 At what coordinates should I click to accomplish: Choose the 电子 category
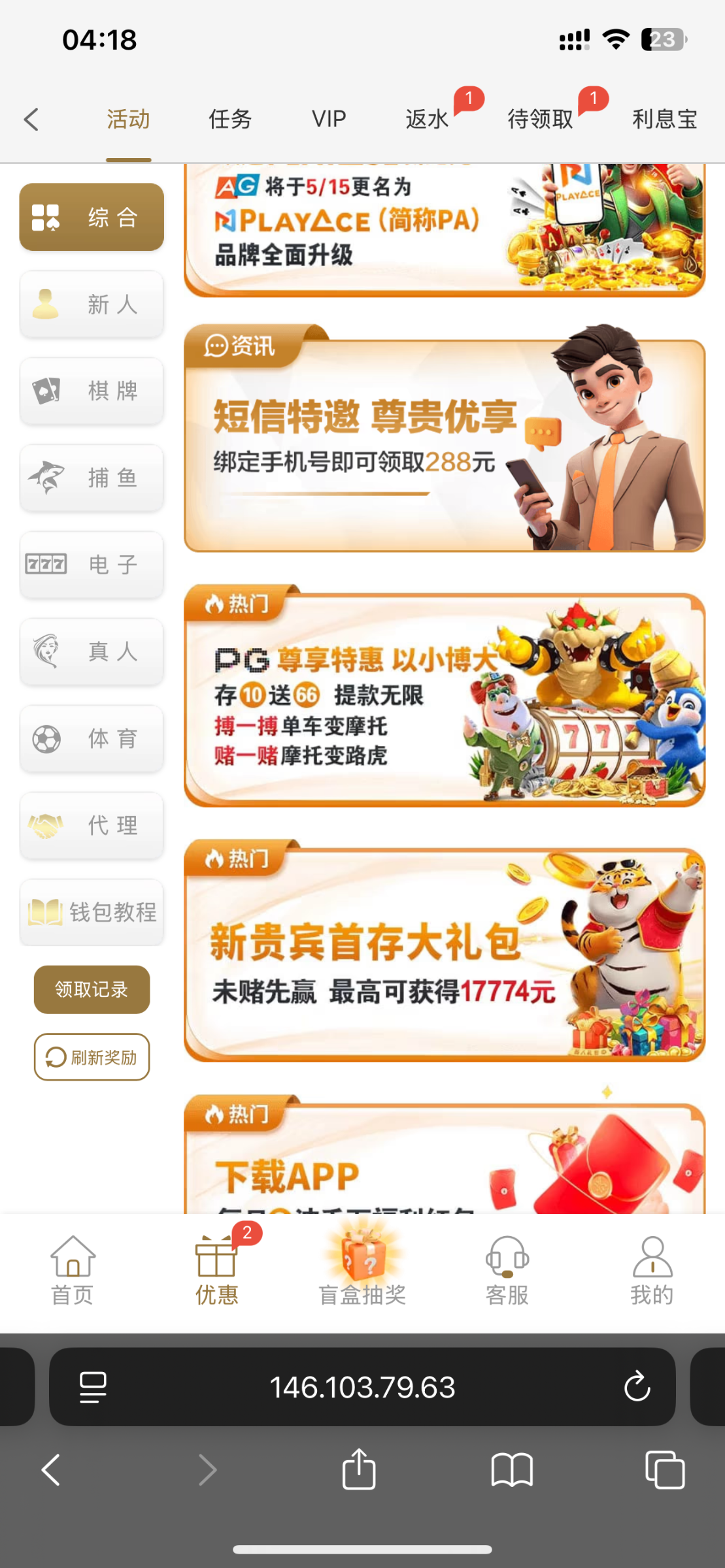coord(92,564)
